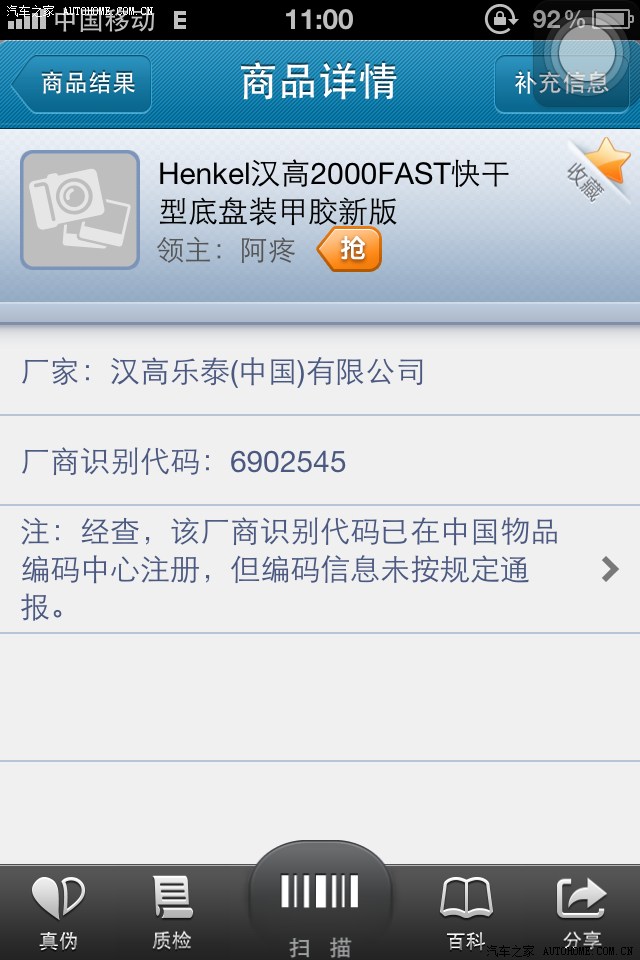
Task: Start the 扫描 barcode scanner
Action: [x=320, y=905]
